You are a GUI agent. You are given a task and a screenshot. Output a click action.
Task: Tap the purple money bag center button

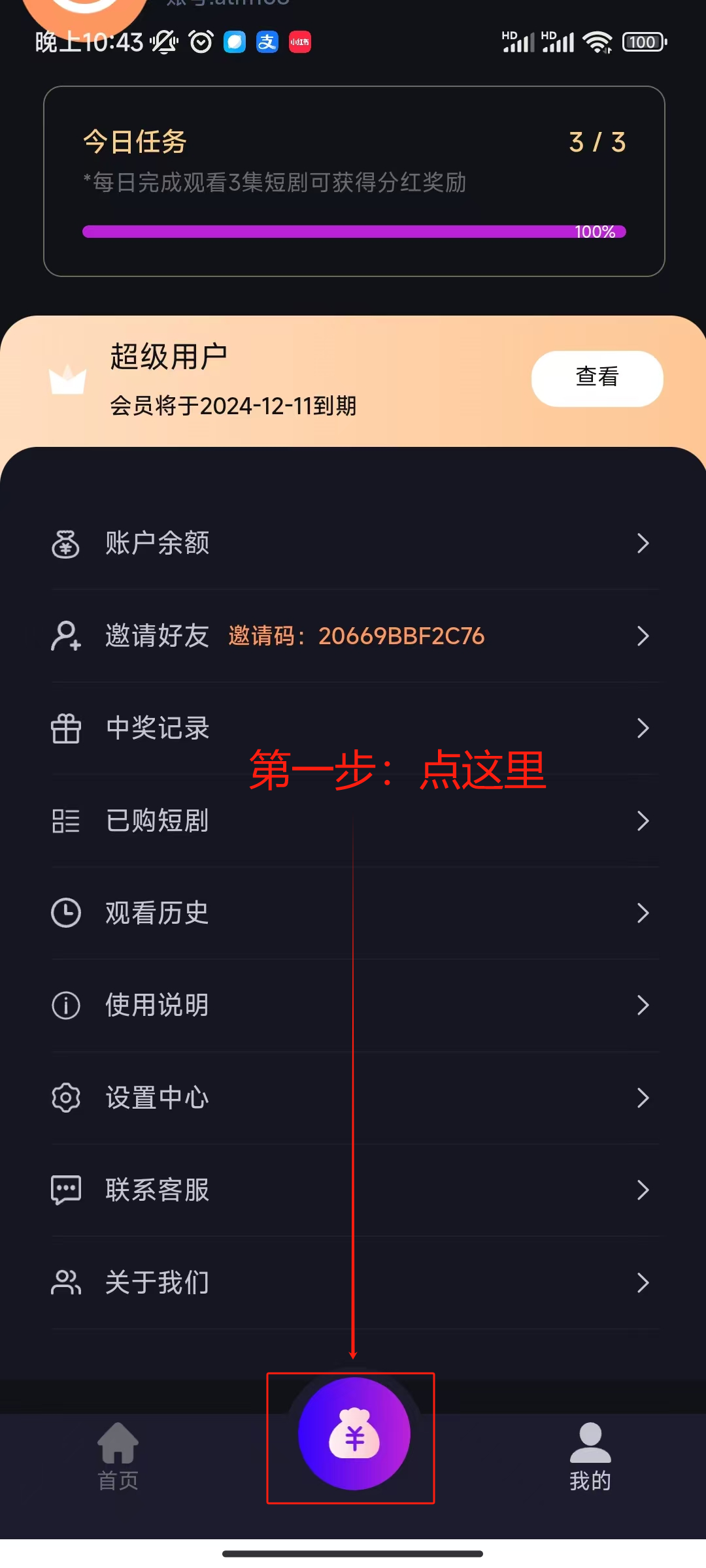[x=354, y=1434]
